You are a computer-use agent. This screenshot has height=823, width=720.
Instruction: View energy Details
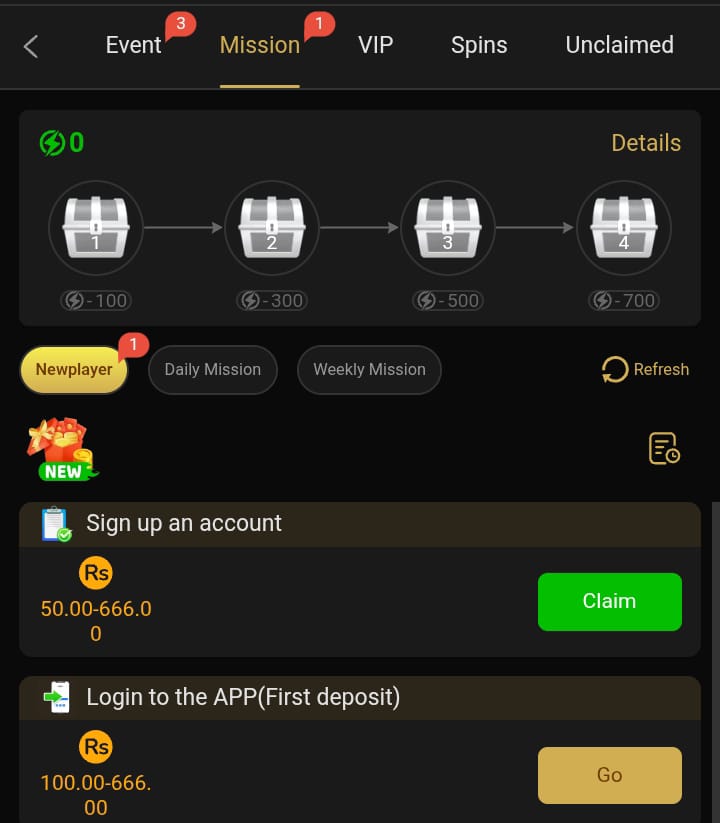coord(646,143)
